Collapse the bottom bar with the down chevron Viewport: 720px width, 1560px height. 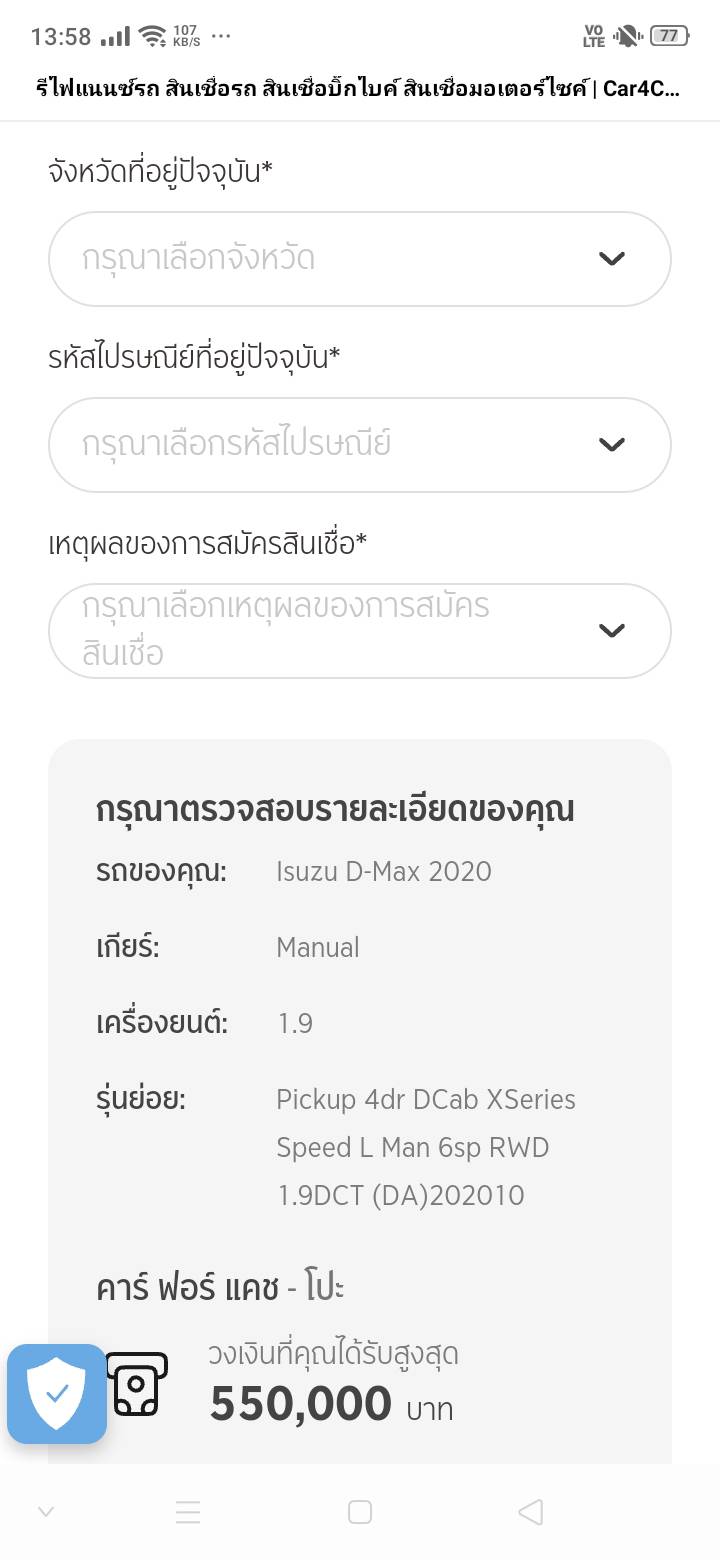tap(46, 1512)
